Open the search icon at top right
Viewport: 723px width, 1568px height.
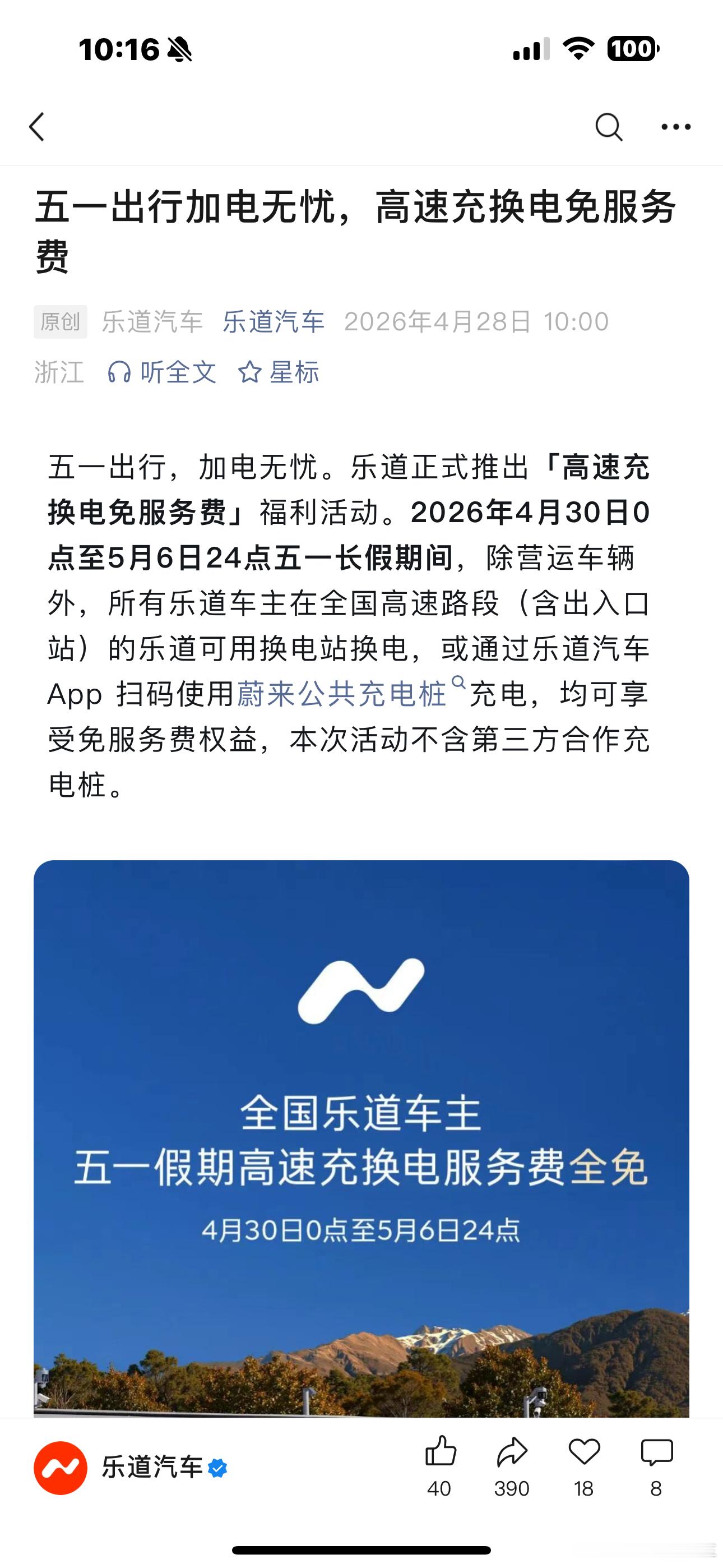pyautogui.click(x=610, y=127)
